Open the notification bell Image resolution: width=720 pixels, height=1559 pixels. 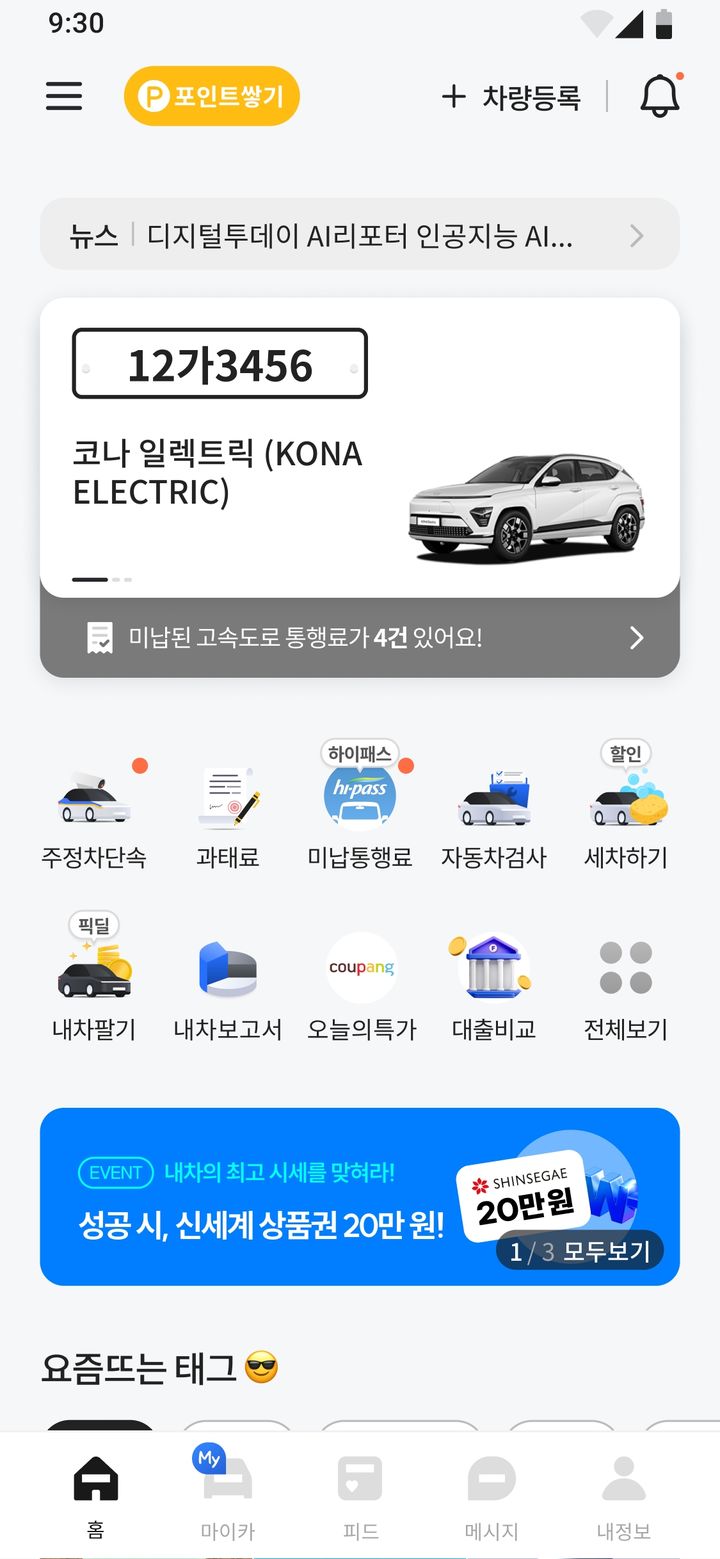pyautogui.click(x=660, y=95)
